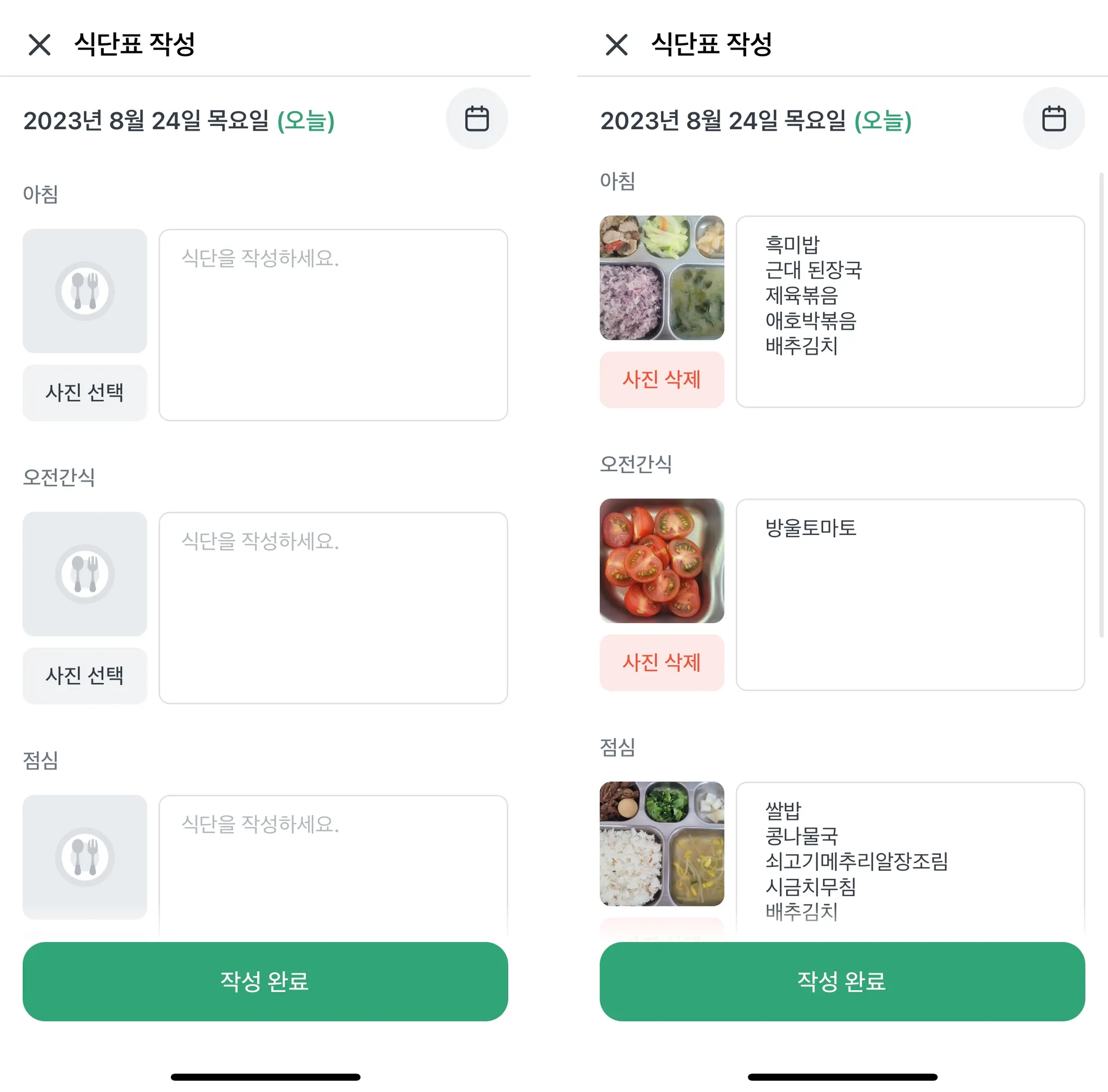Delete the 아침 meal tray photo
The image size is (1108, 1092).
pos(661,380)
